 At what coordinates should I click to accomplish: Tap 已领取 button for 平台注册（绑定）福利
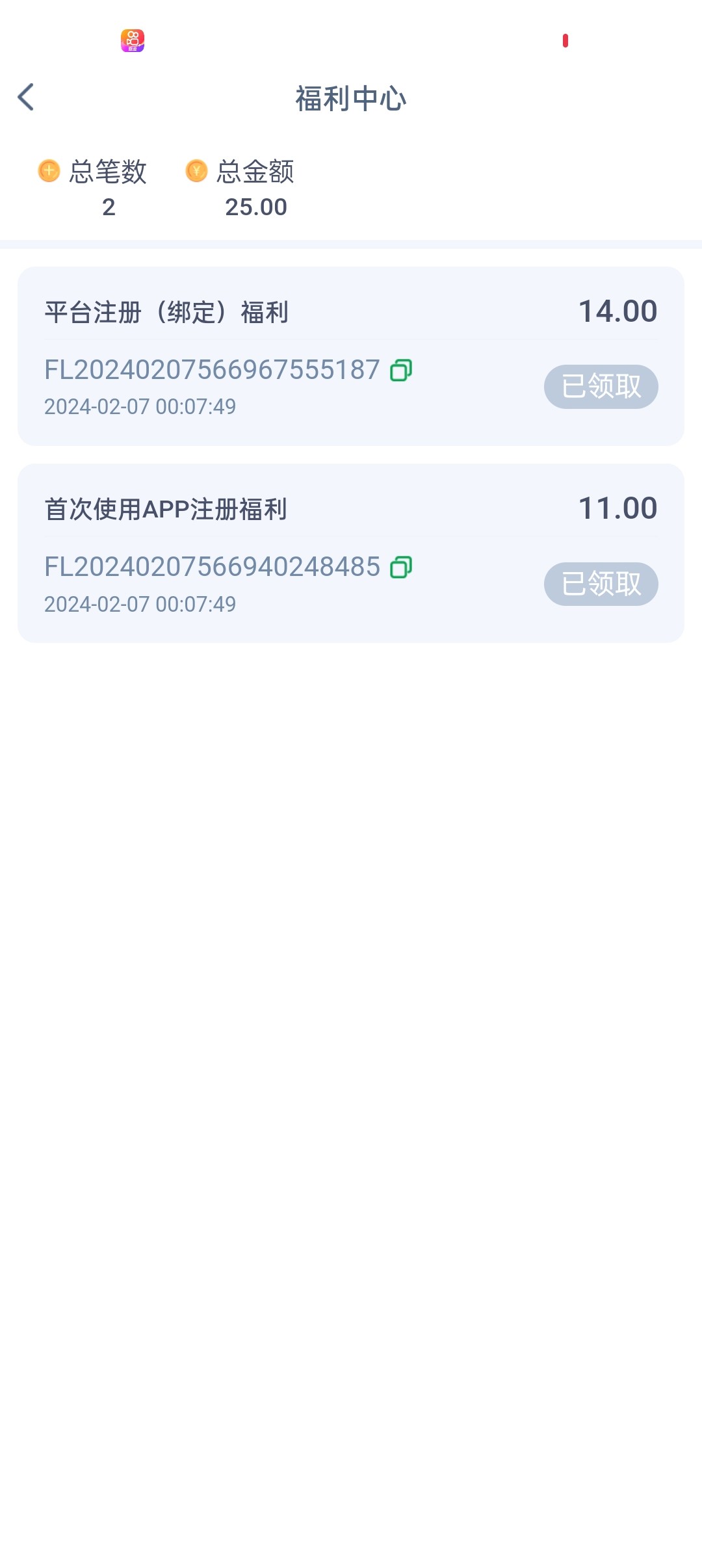coord(601,387)
